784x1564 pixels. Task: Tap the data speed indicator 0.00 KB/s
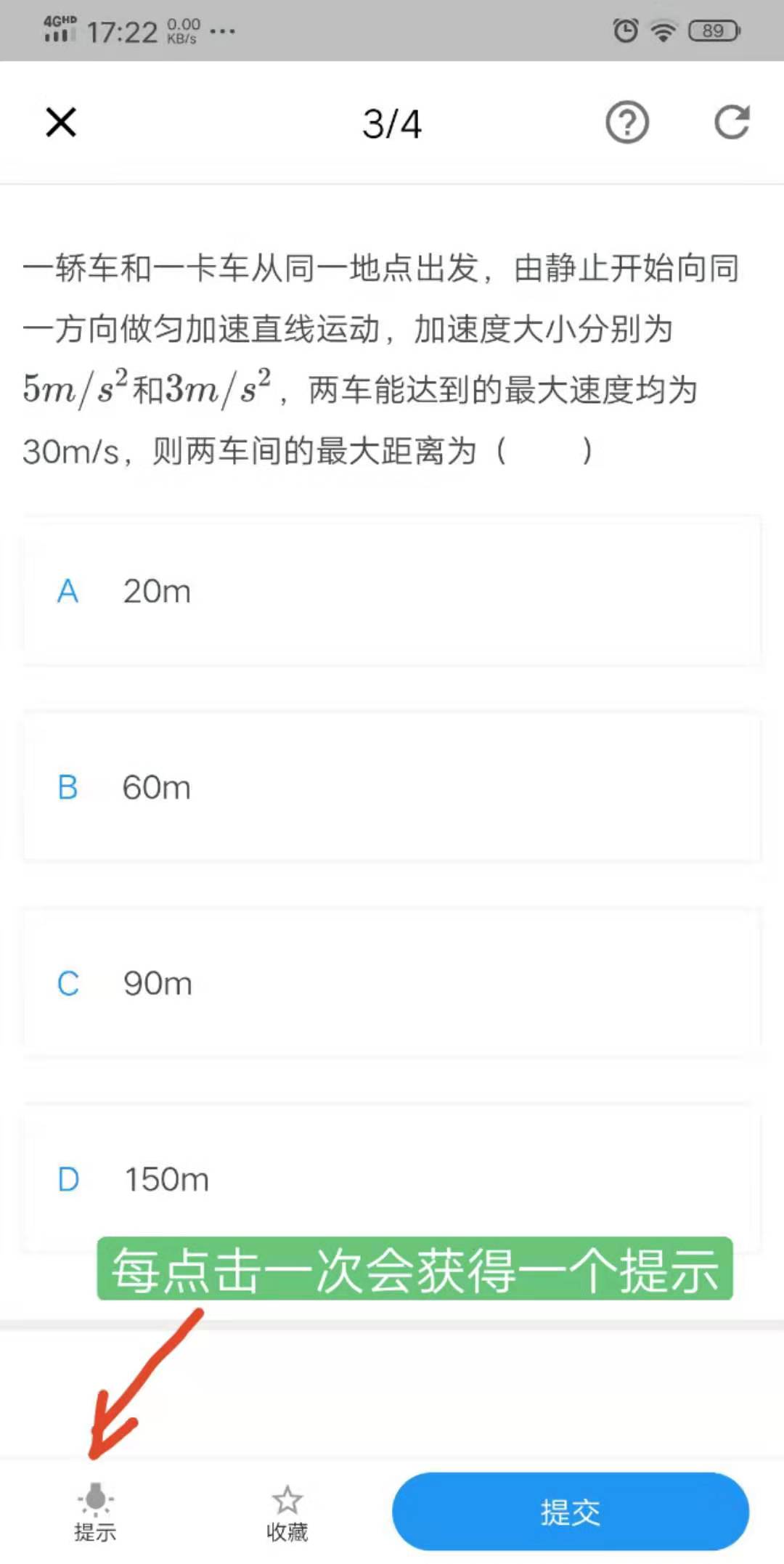pyautogui.click(x=181, y=29)
